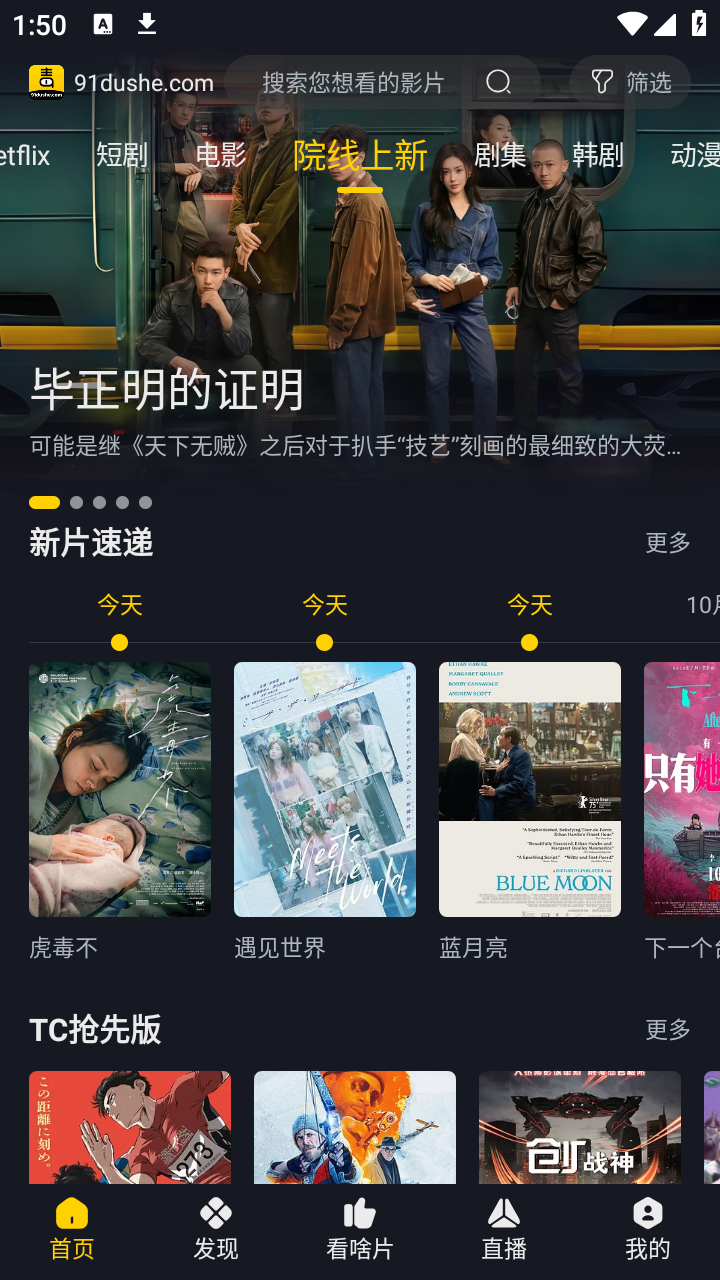The height and width of the screenshot is (1280, 720).
Task: Open 更多 next to TC抢先版
Action: click(x=667, y=1030)
